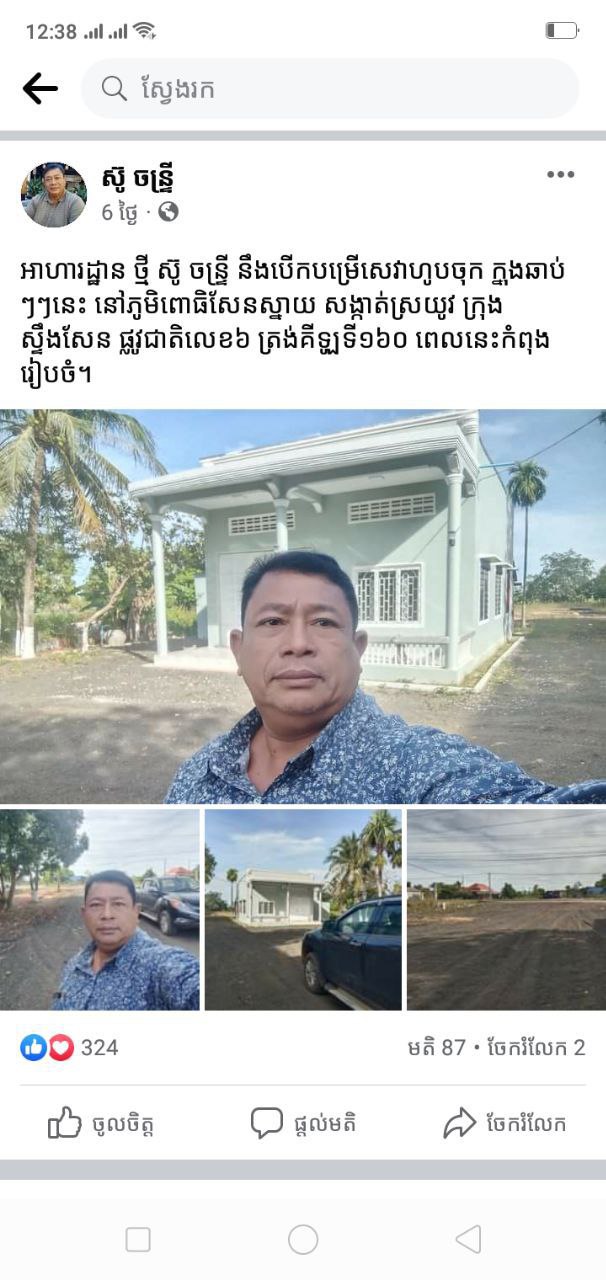Comment on the post with ផ្តល់មតិ
Image resolution: width=606 pixels, height=1280 pixels.
303,1123
